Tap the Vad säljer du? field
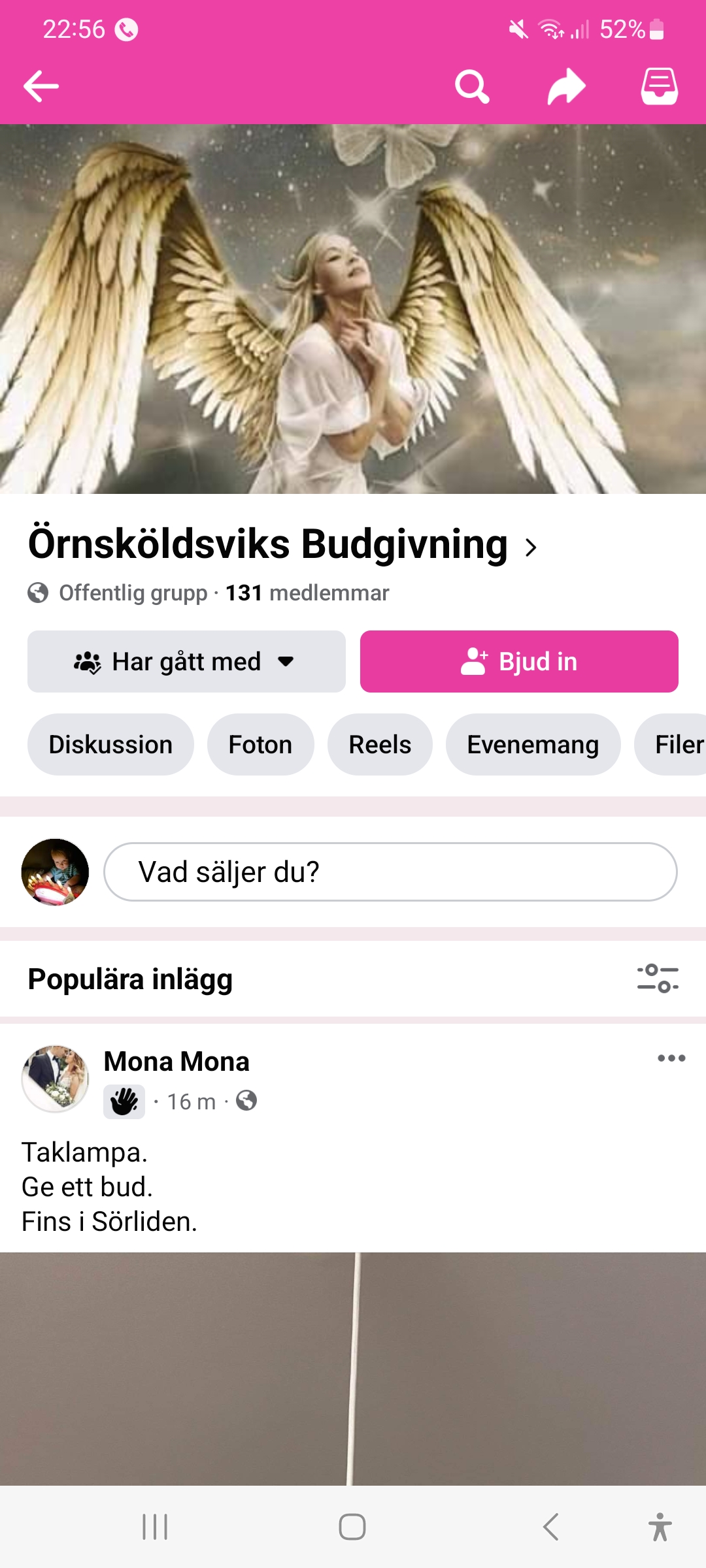 point(390,872)
